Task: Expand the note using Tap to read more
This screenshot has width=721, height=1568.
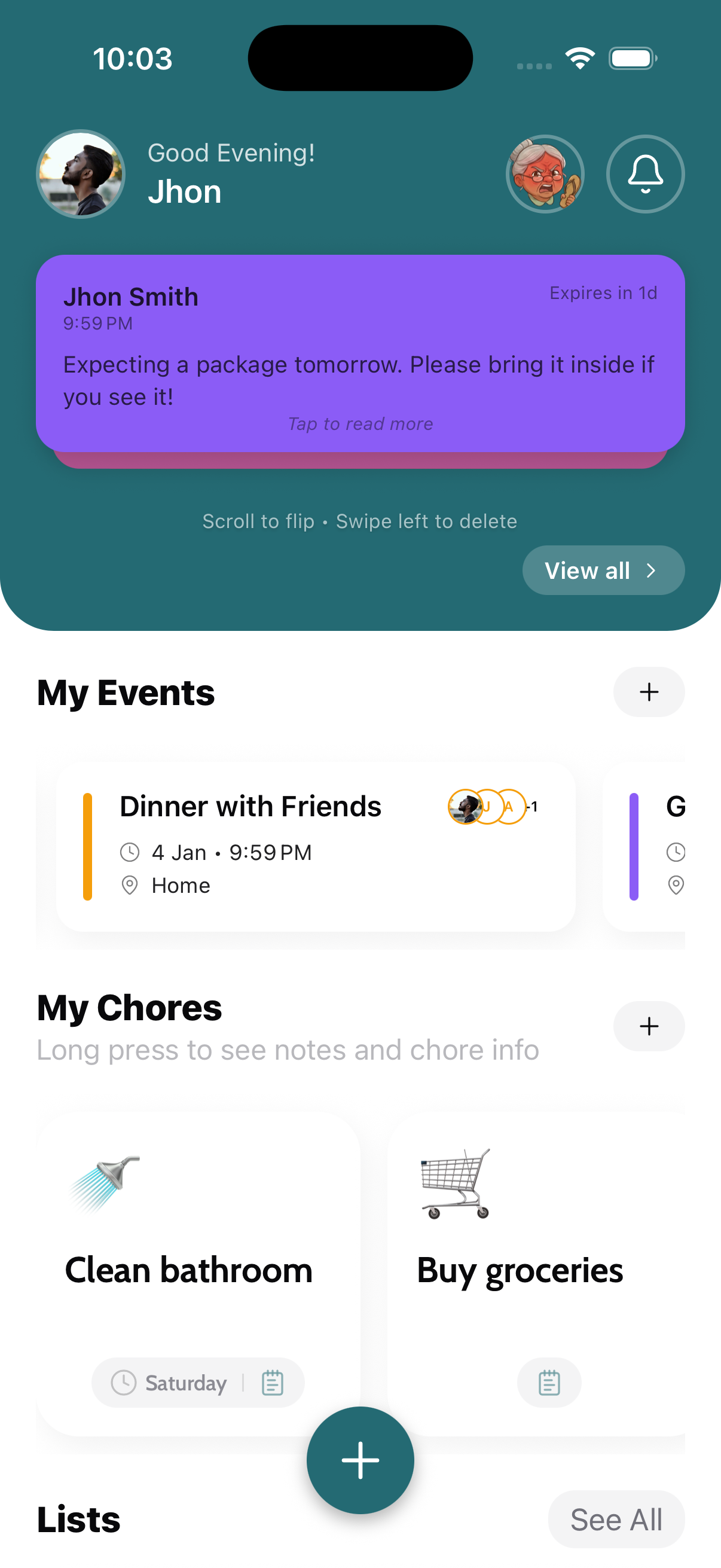Action: (x=360, y=423)
